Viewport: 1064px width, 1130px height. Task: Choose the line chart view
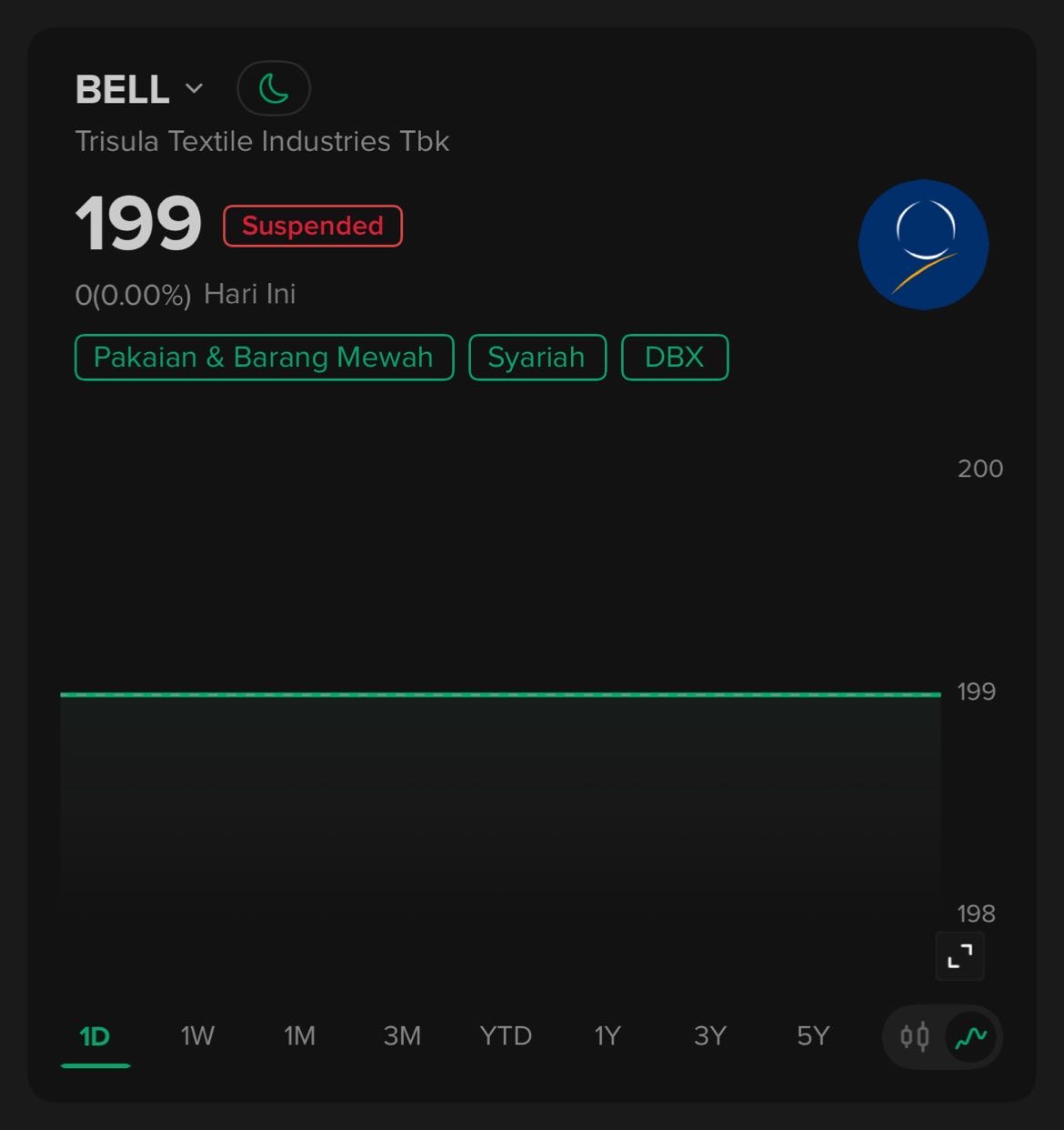tap(971, 1036)
